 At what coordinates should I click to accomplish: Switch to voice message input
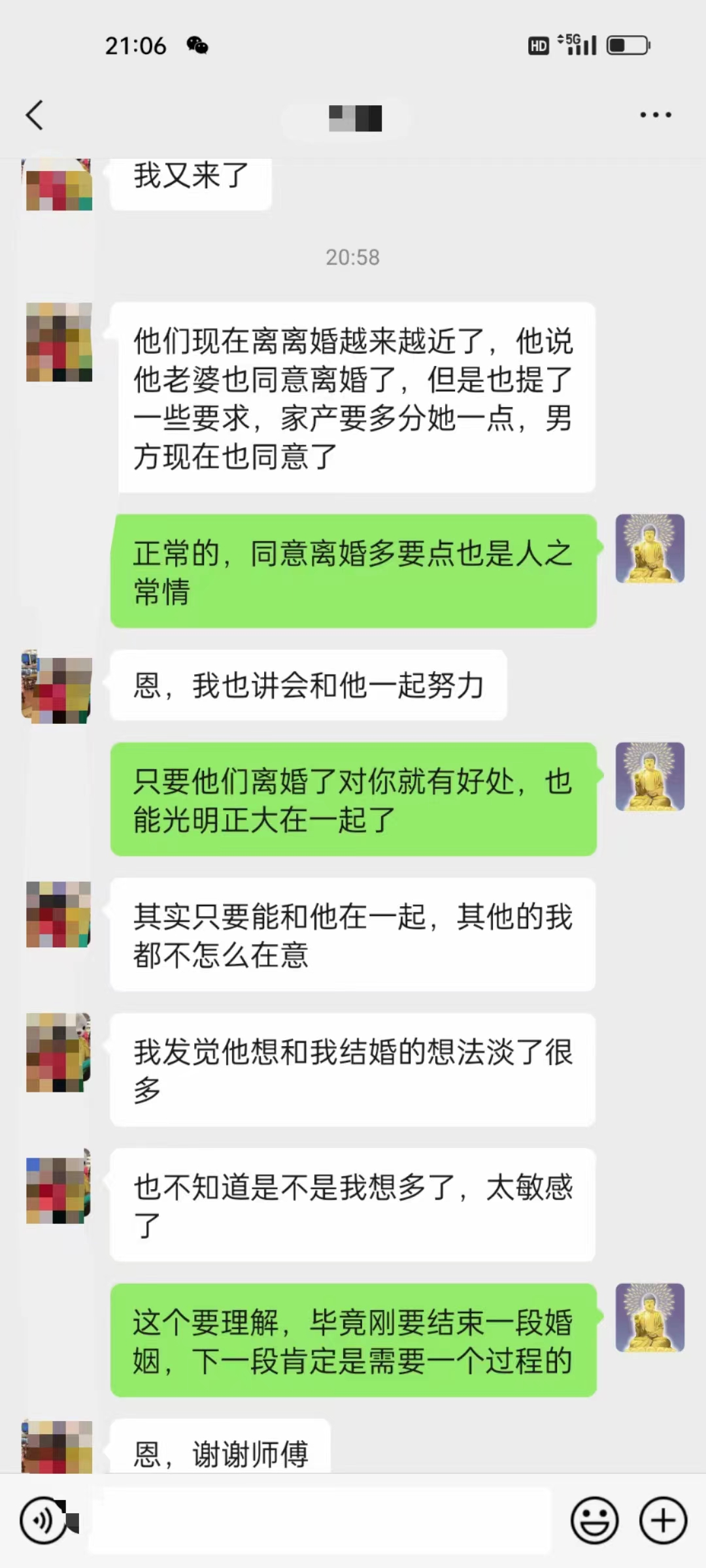click(43, 1520)
